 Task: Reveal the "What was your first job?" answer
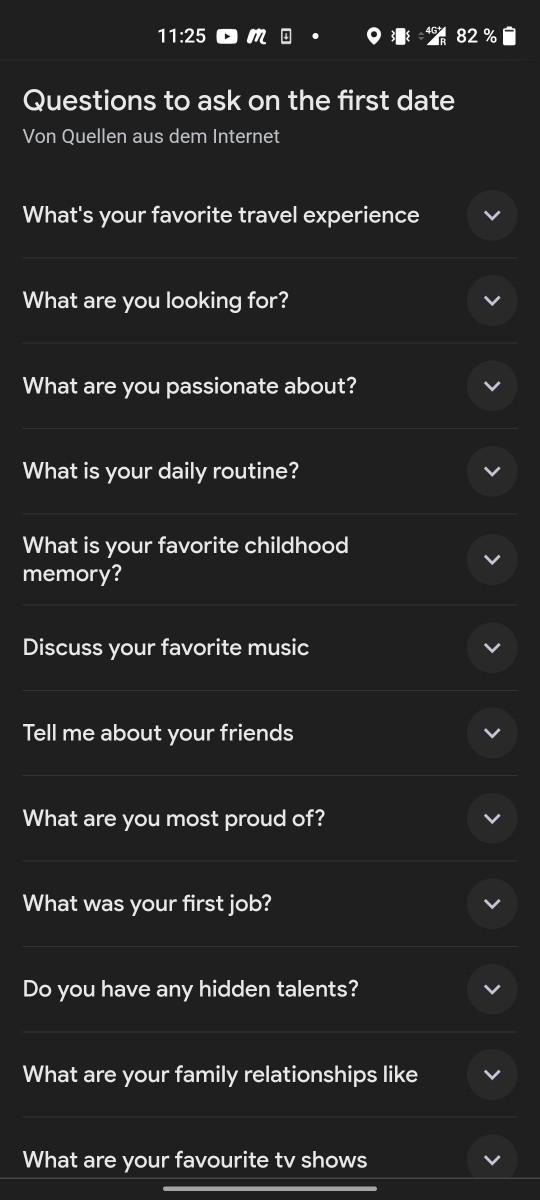[270, 904]
